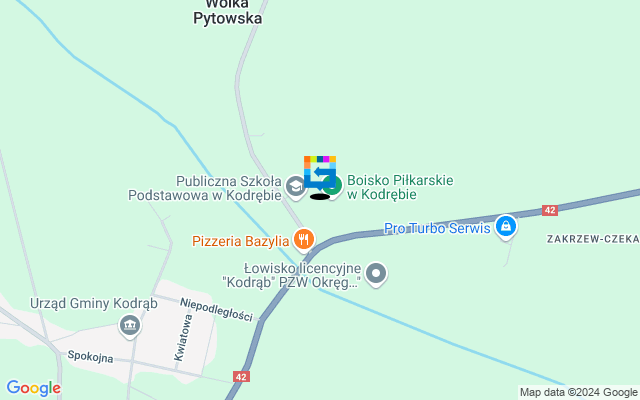The width and height of the screenshot is (640, 400).
Task: Open the Pizzeria Bazylia restaurant marker
Action: tap(304, 240)
